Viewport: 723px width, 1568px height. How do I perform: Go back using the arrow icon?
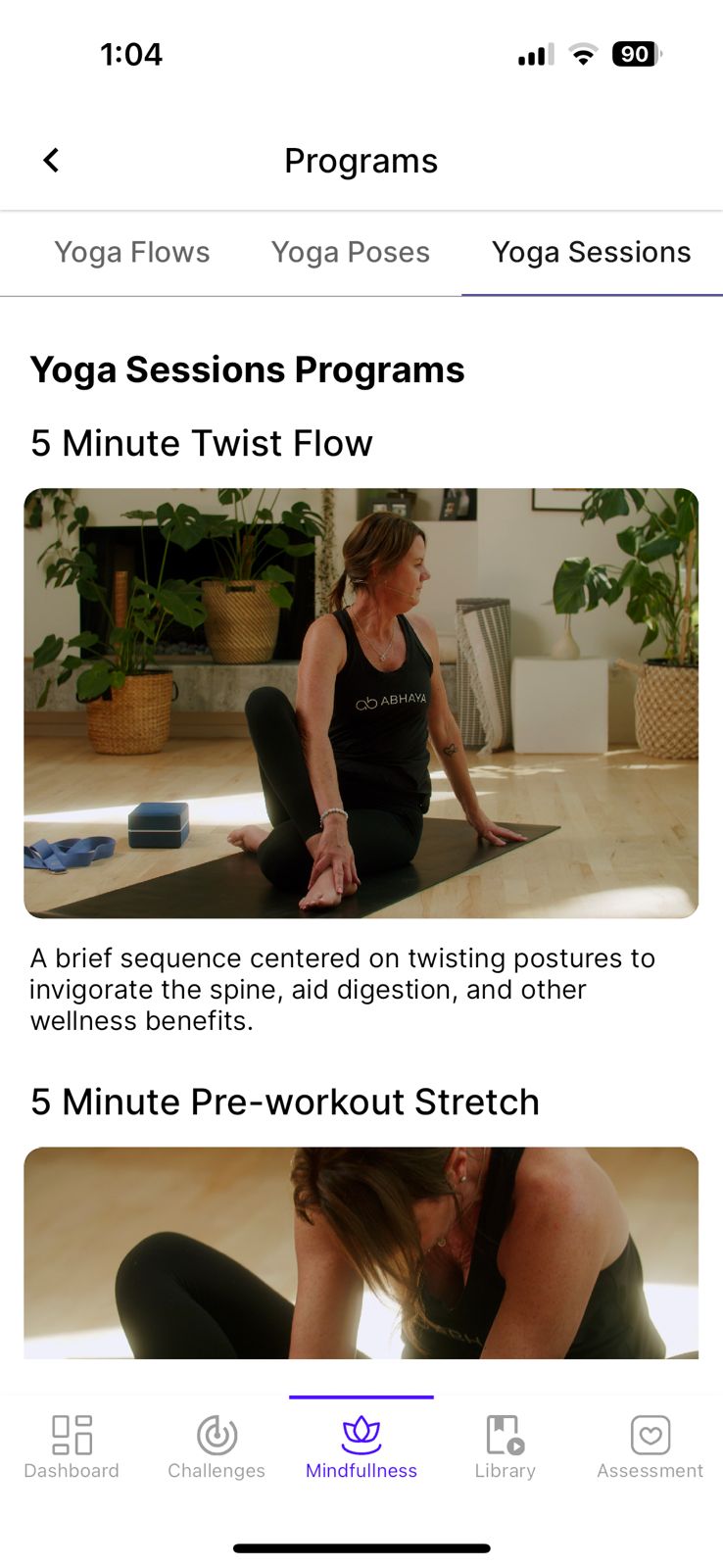[x=52, y=160]
